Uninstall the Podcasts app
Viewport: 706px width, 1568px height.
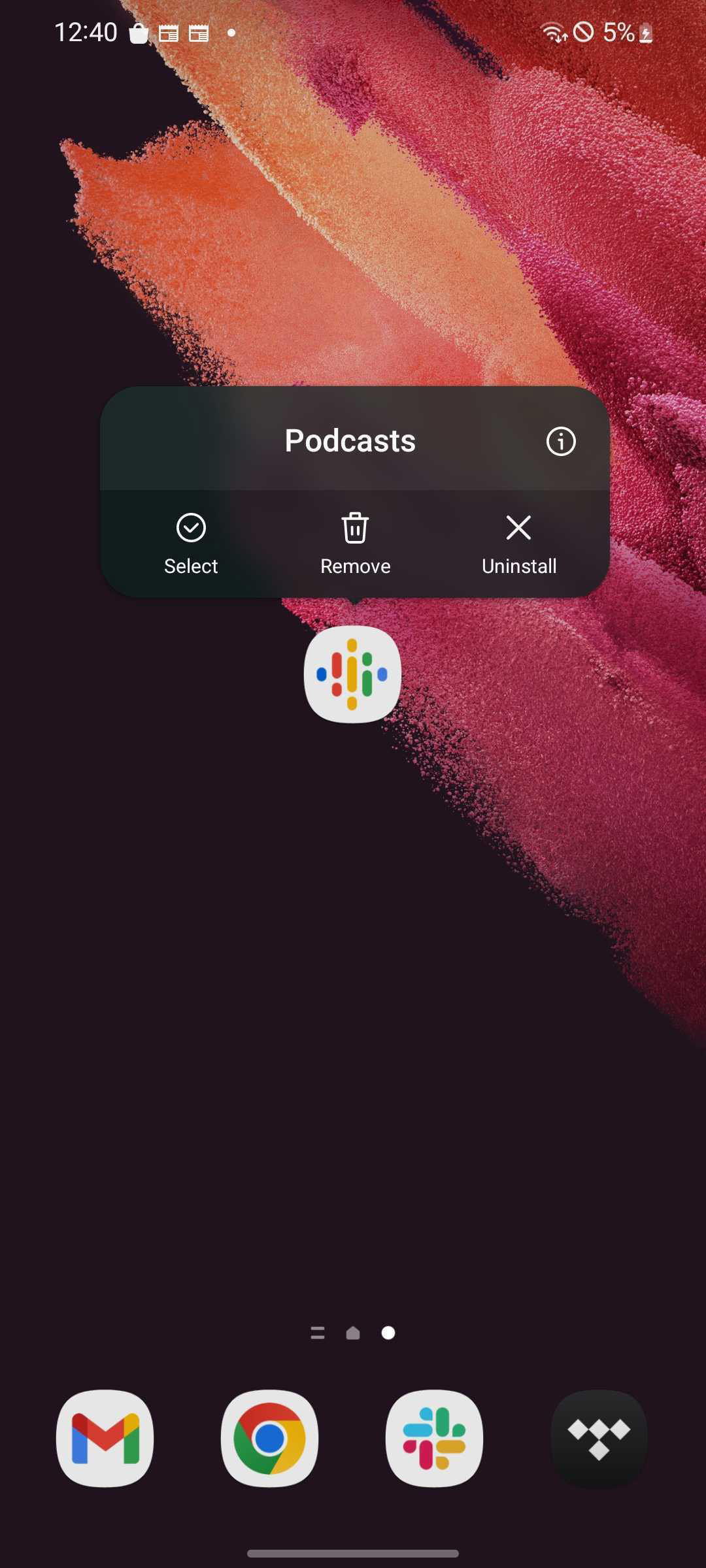[519, 544]
